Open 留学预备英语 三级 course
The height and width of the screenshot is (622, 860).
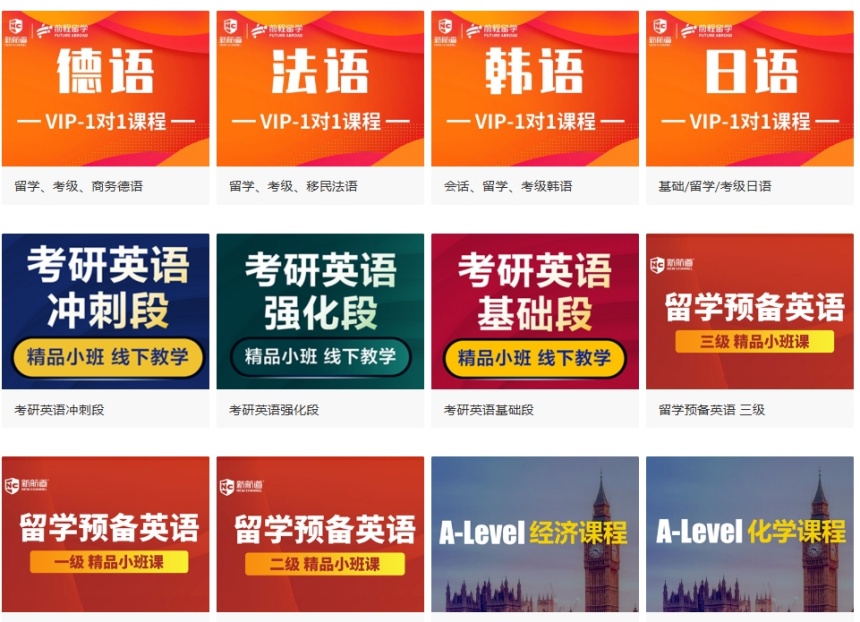pyautogui.click(x=750, y=312)
